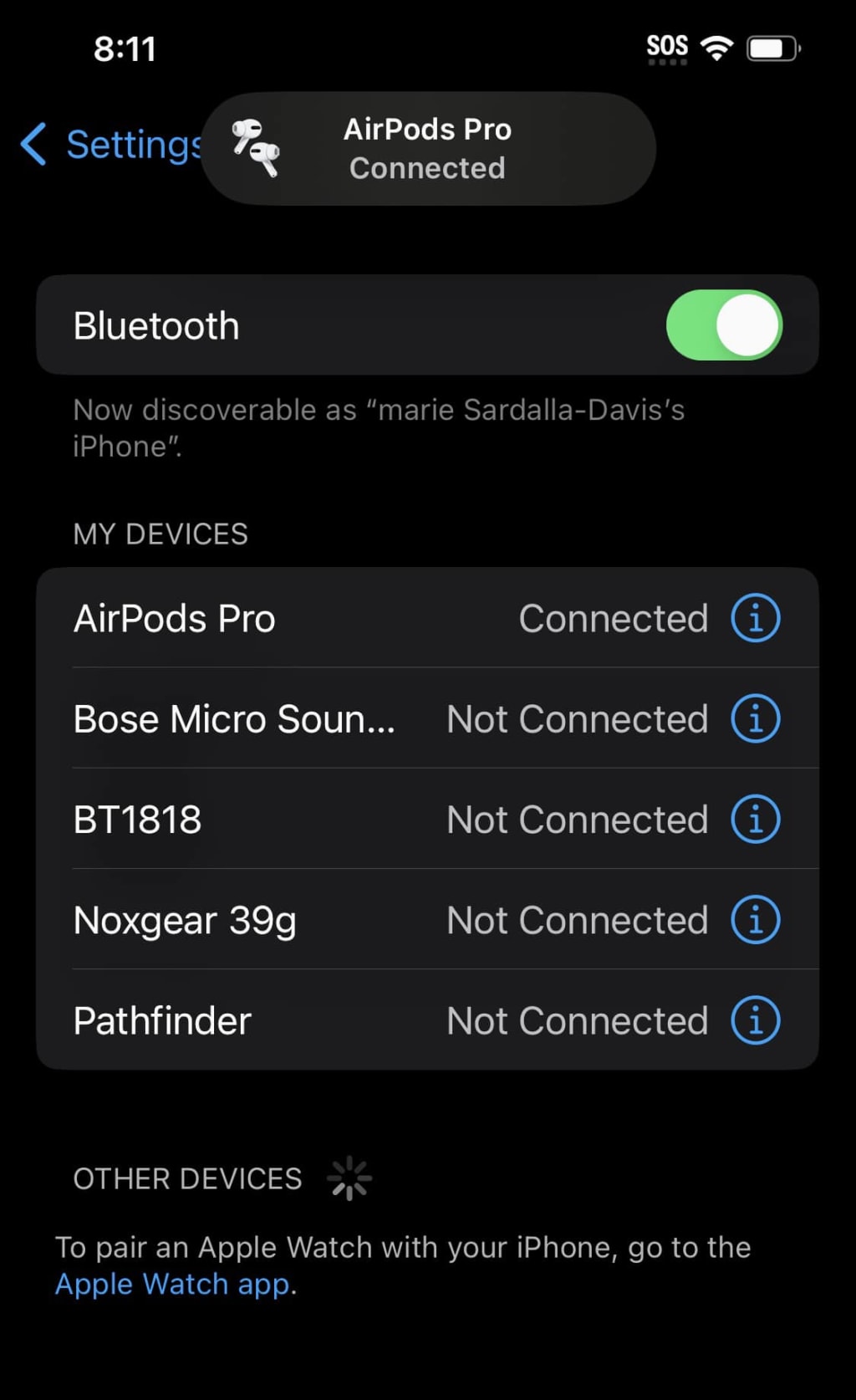The height and width of the screenshot is (1400, 856).
Task: Open info for AirPods Pro
Action: [756, 619]
